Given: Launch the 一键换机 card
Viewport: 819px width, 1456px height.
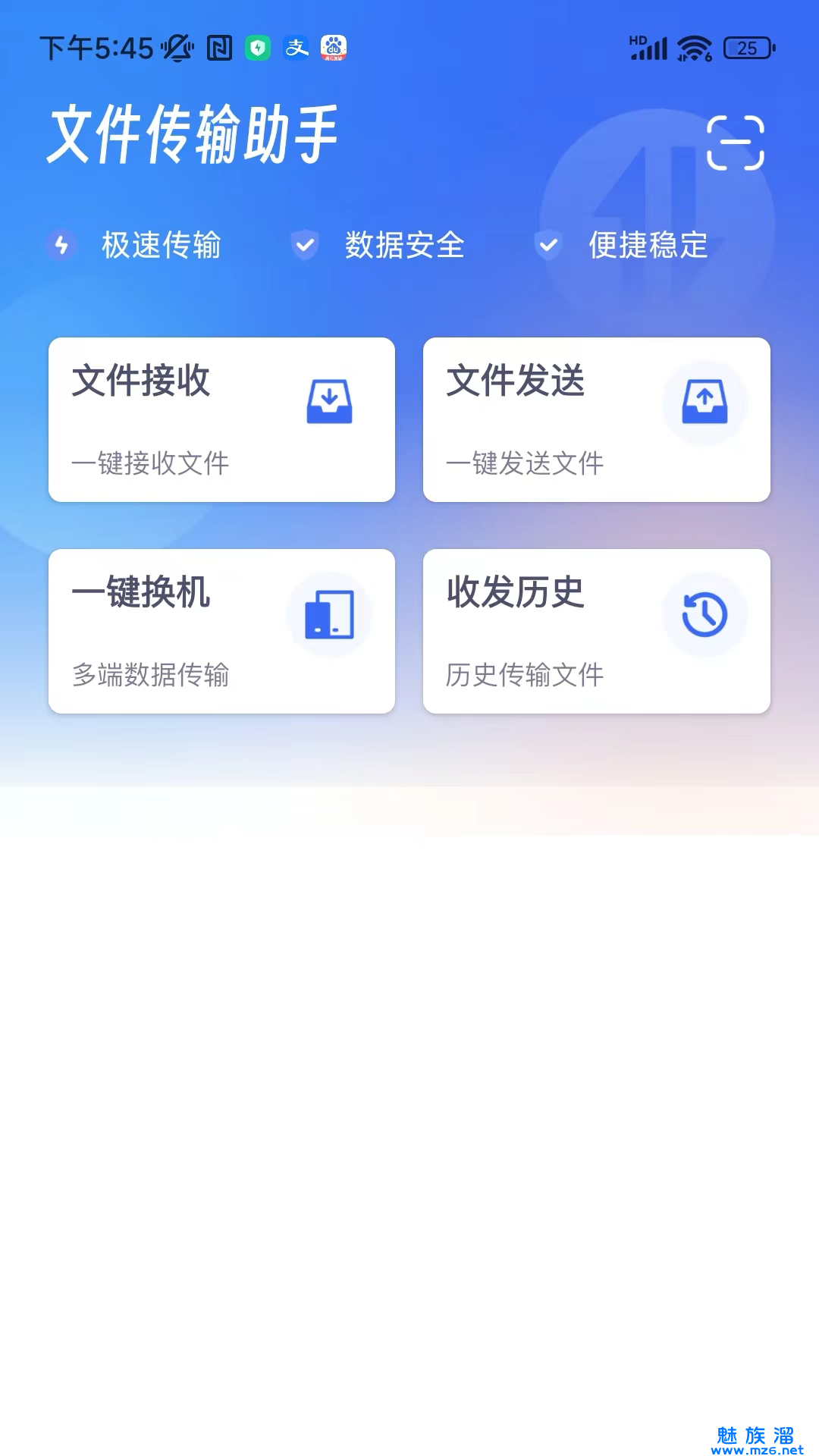Looking at the screenshot, I should pos(221,631).
